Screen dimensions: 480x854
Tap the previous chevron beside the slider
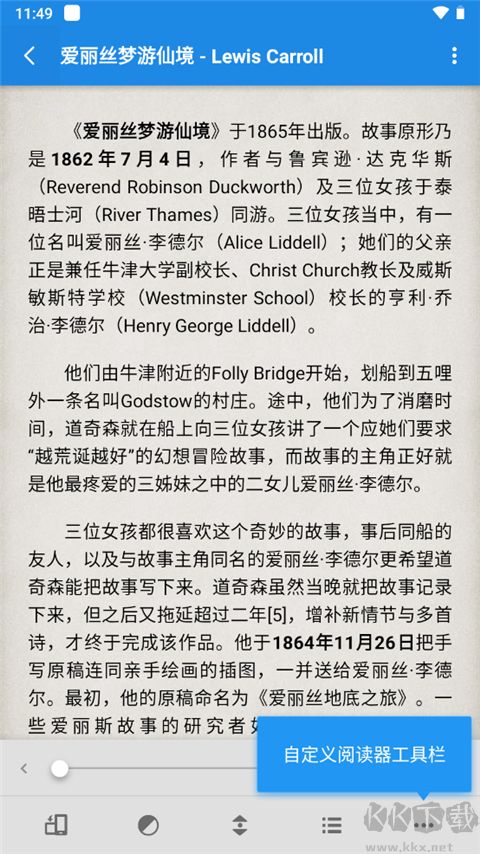(x=23, y=768)
